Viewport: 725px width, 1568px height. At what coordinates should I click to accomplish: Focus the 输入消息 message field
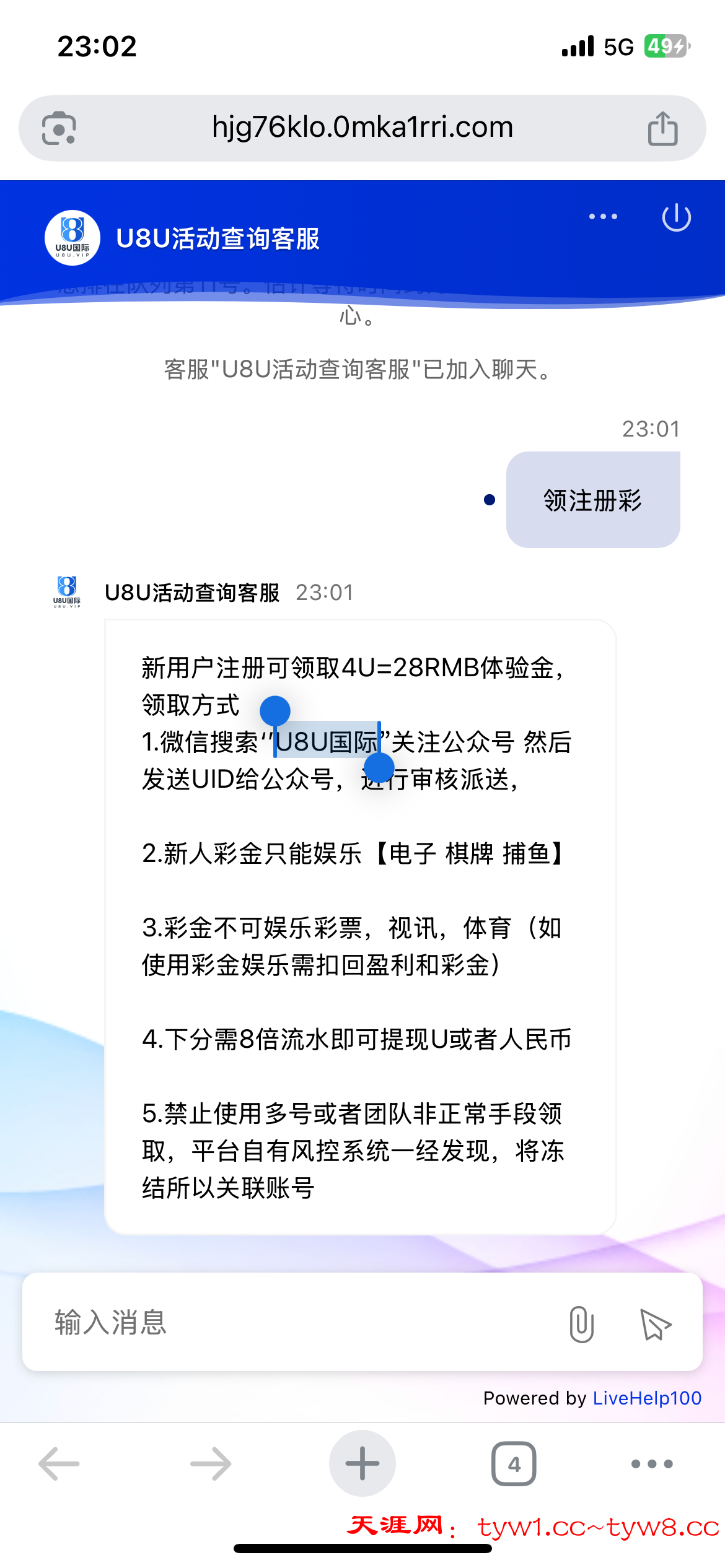(x=297, y=1322)
